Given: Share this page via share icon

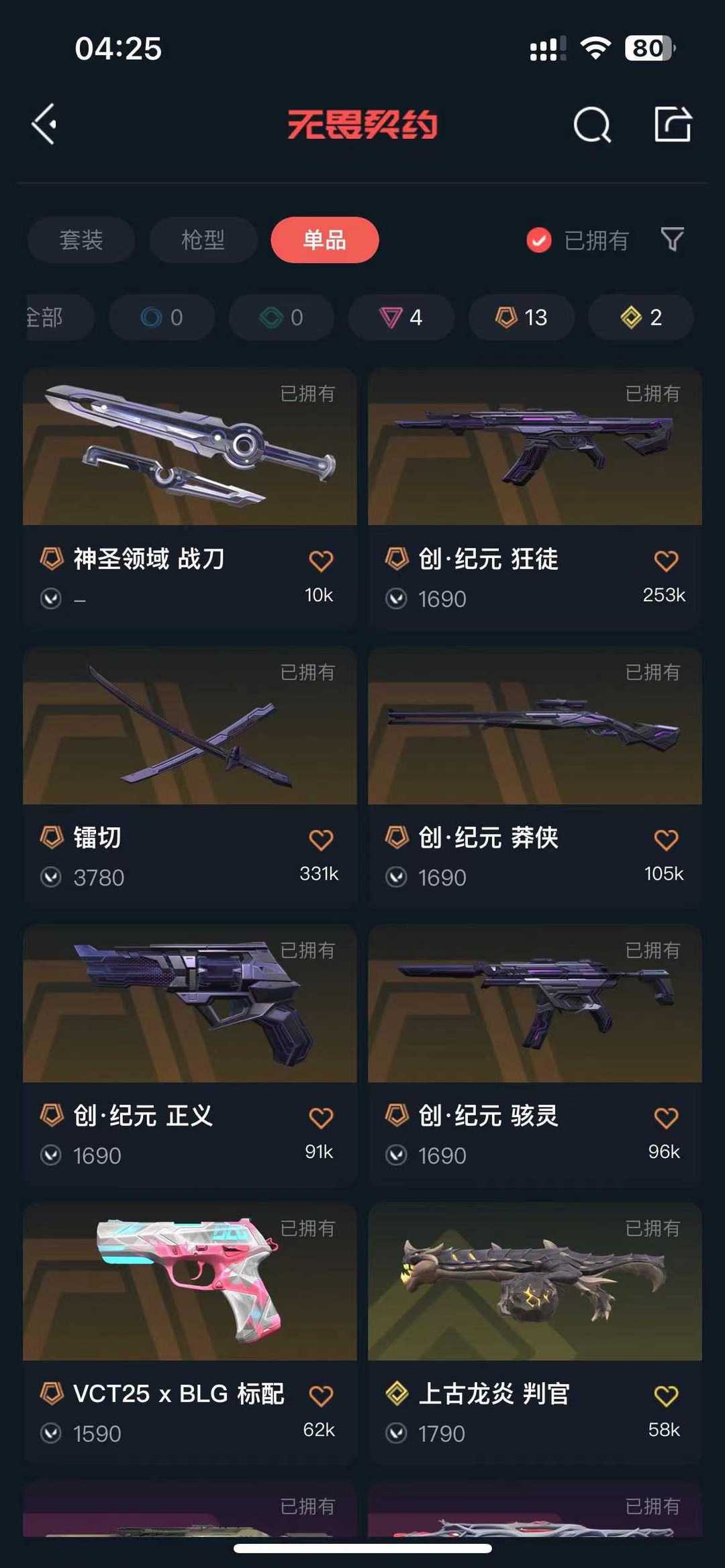Looking at the screenshot, I should (x=673, y=124).
